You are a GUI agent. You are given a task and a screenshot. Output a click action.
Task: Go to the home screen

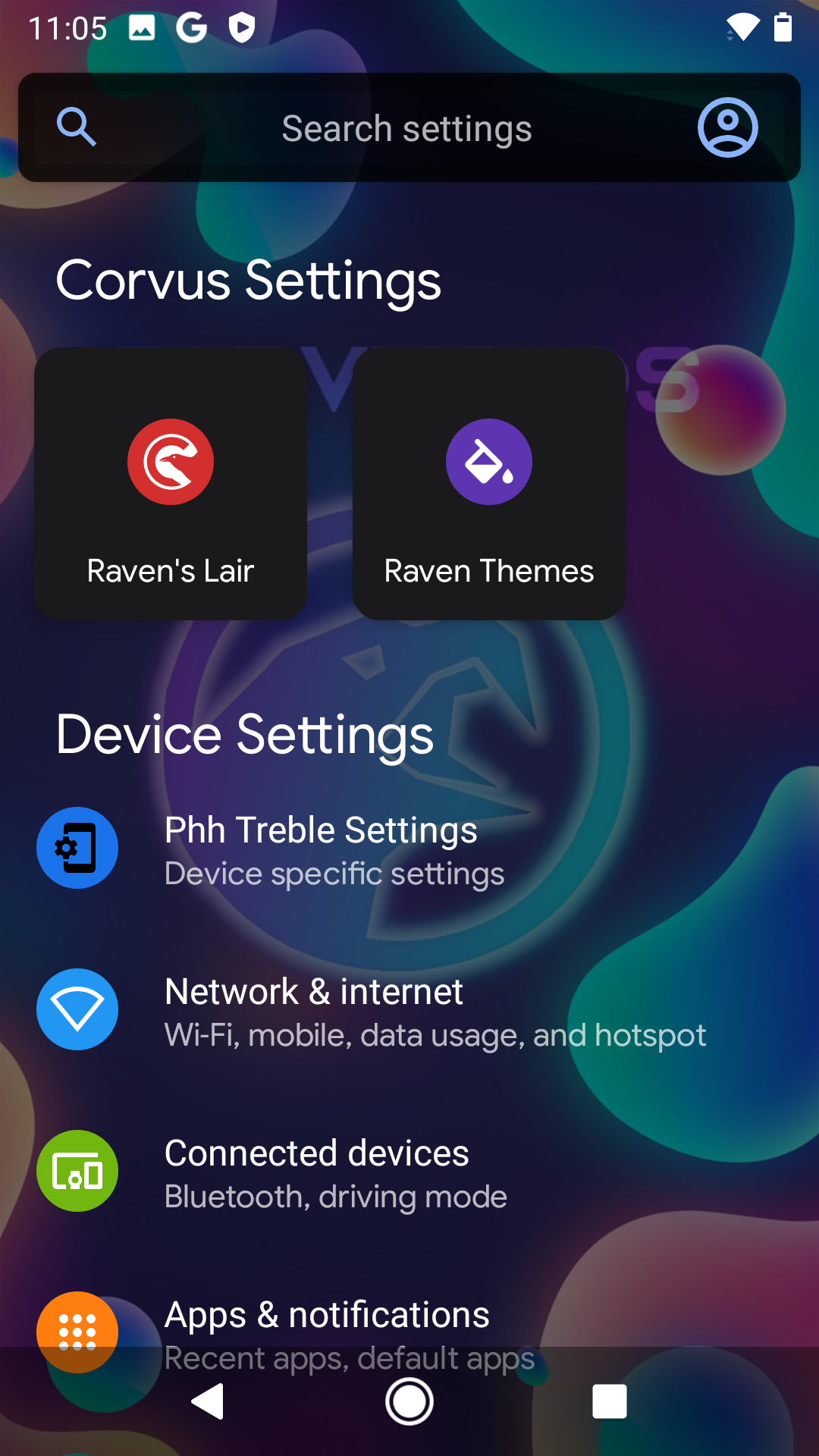[x=409, y=1401]
